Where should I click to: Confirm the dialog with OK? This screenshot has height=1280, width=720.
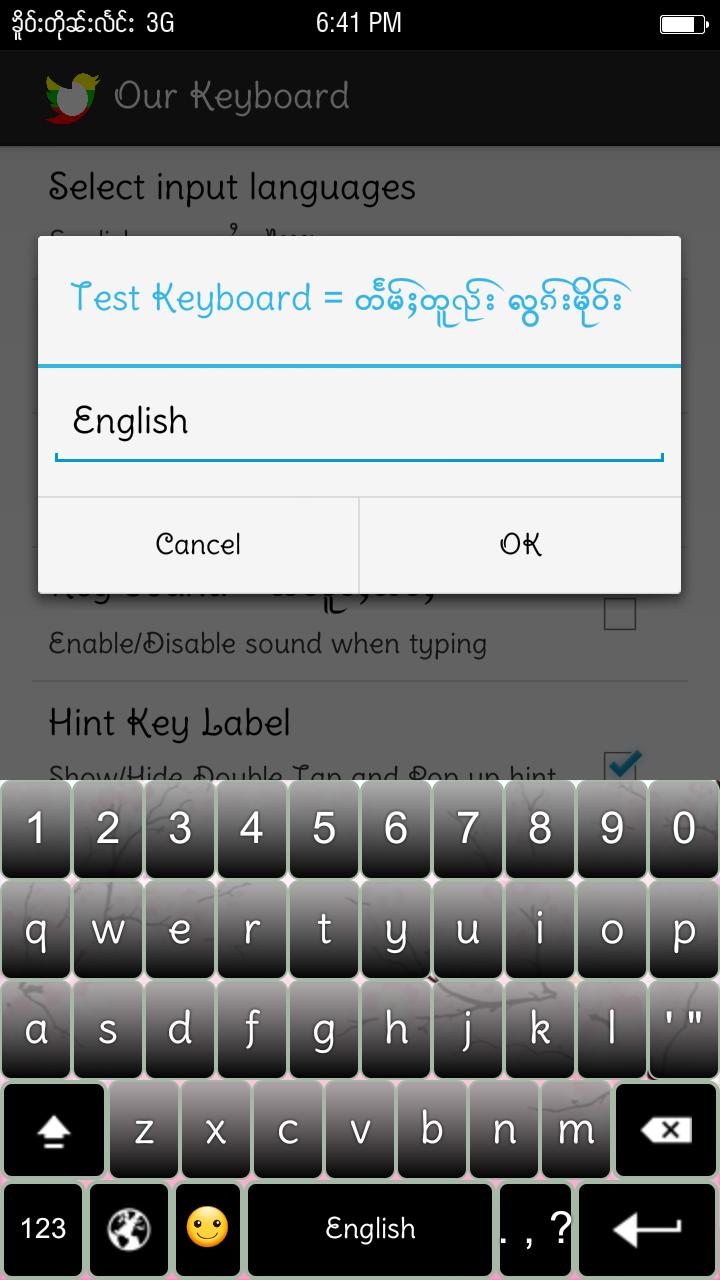pos(520,544)
